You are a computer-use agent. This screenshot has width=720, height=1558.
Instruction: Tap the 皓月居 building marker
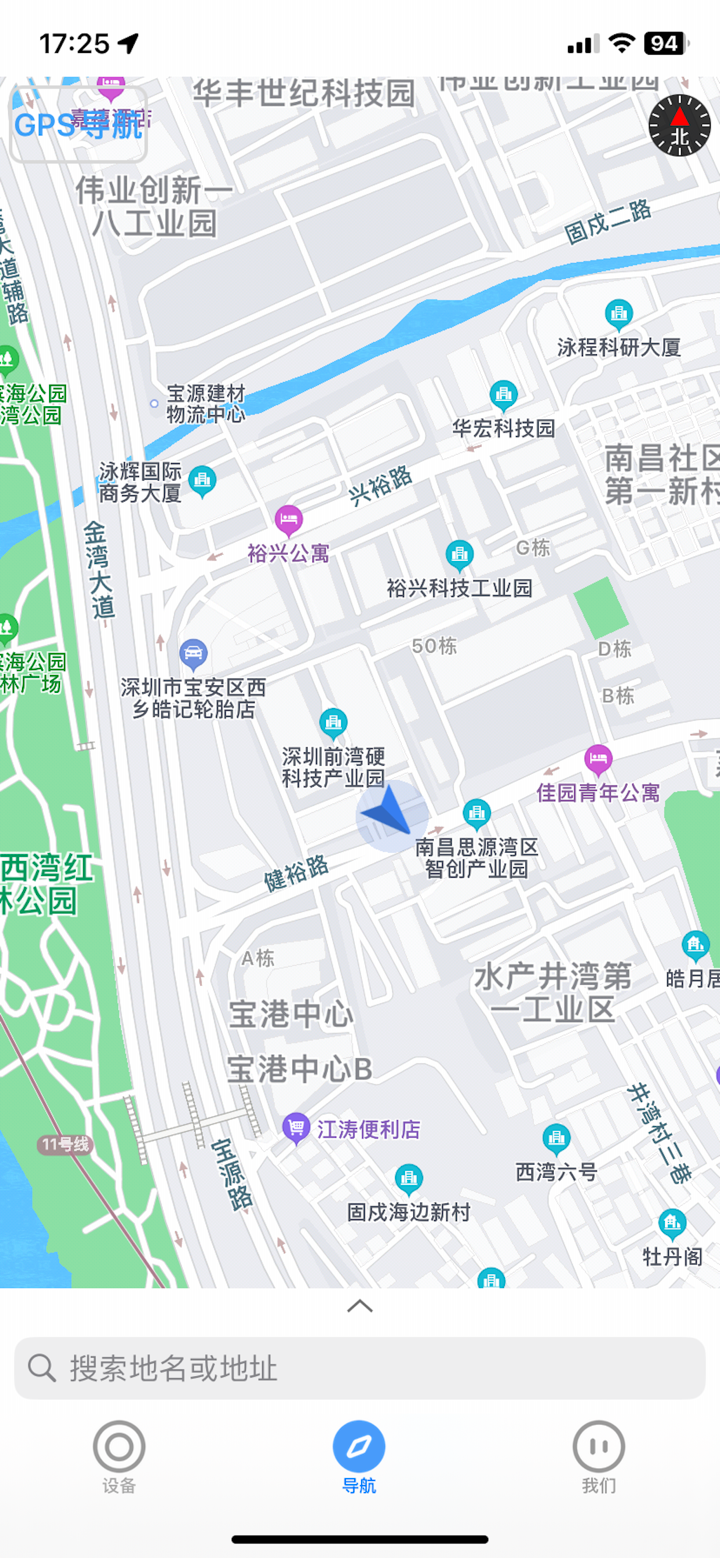[694, 943]
